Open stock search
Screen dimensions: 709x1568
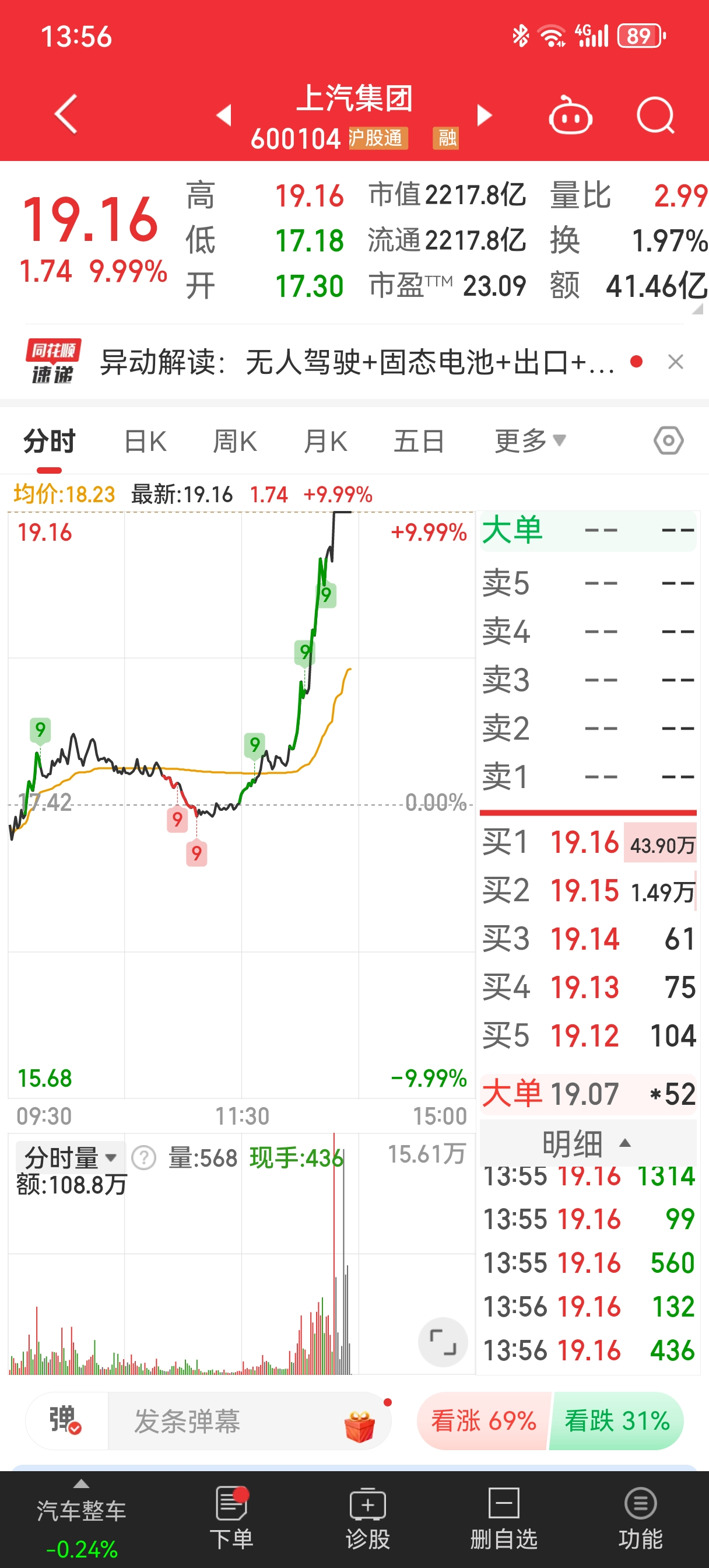pyautogui.click(x=655, y=114)
